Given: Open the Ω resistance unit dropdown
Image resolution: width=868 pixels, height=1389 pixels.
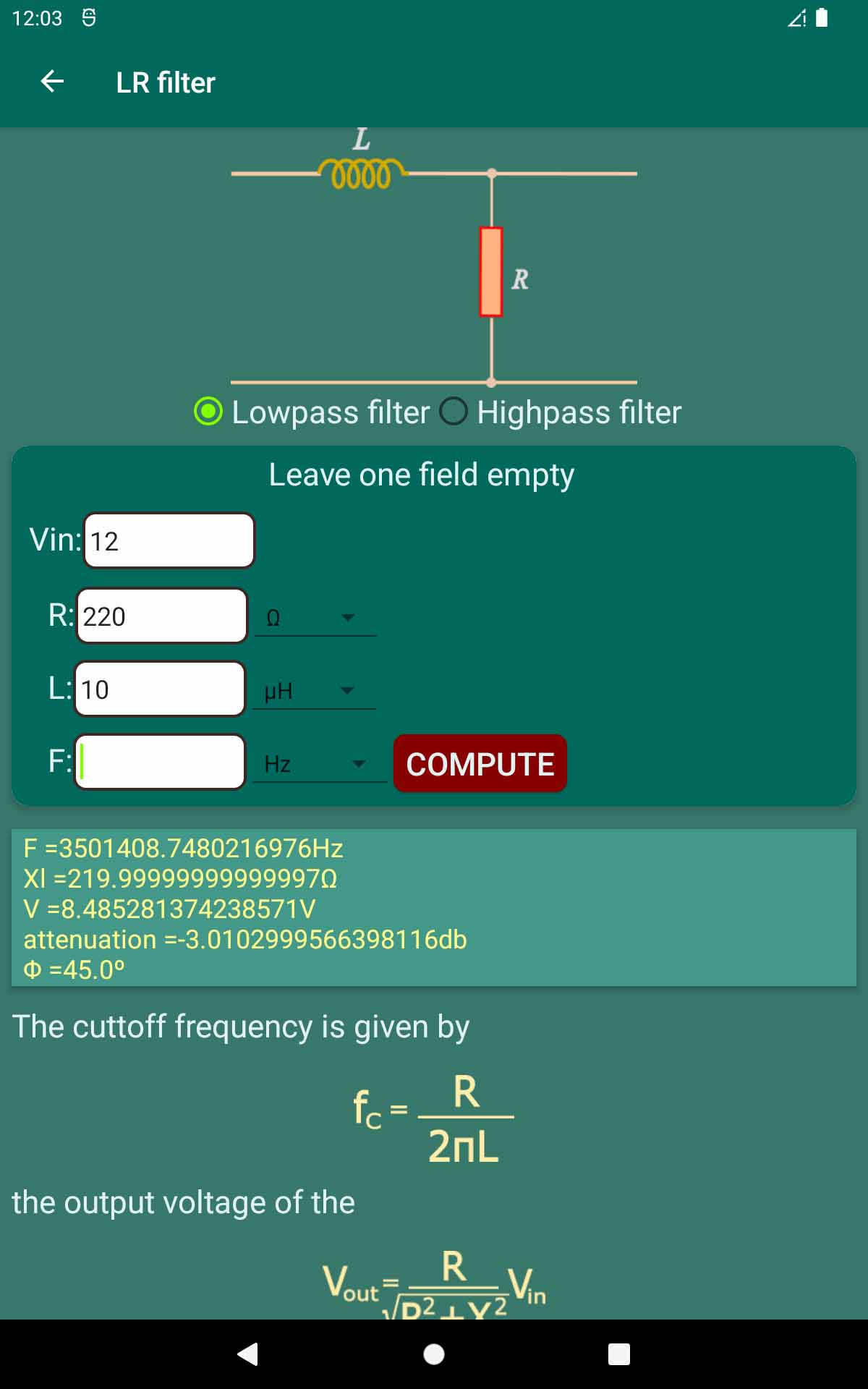Looking at the screenshot, I should point(315,617).
